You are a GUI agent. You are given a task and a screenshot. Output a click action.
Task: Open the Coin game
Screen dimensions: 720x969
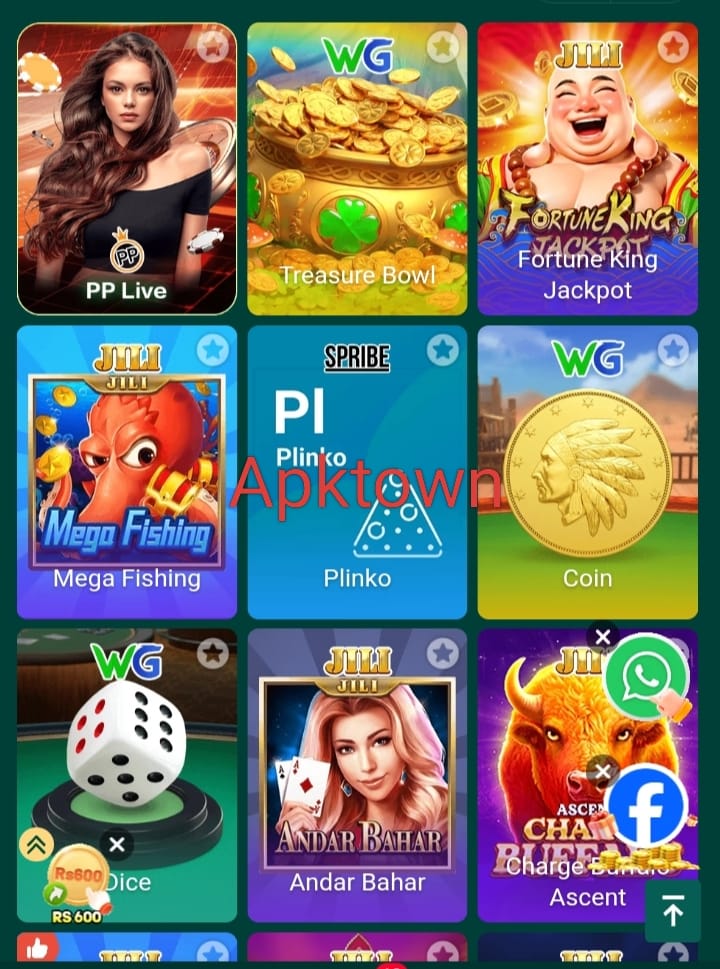[x=587, y=472]
